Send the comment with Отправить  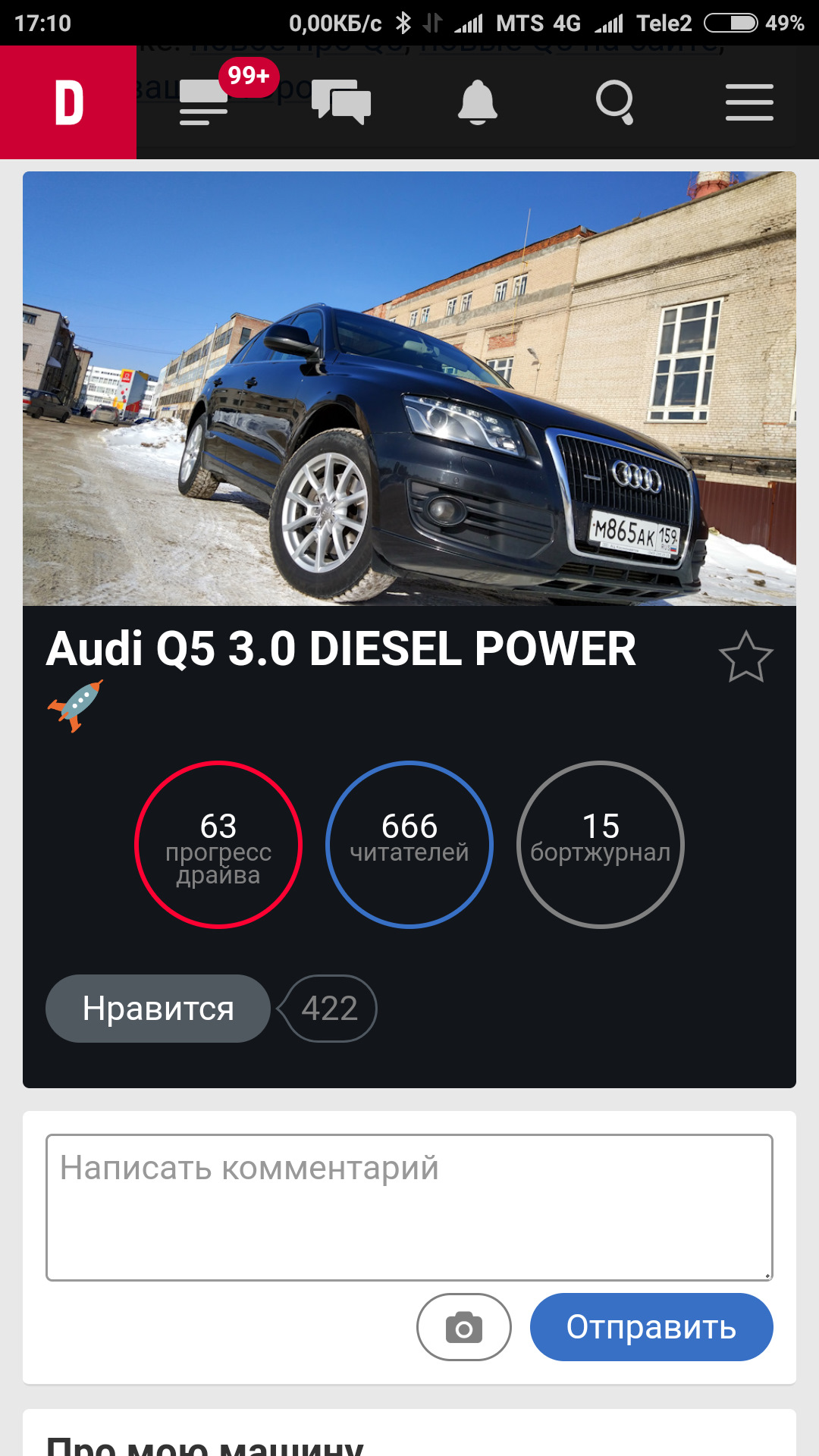tap(651, 1327)
